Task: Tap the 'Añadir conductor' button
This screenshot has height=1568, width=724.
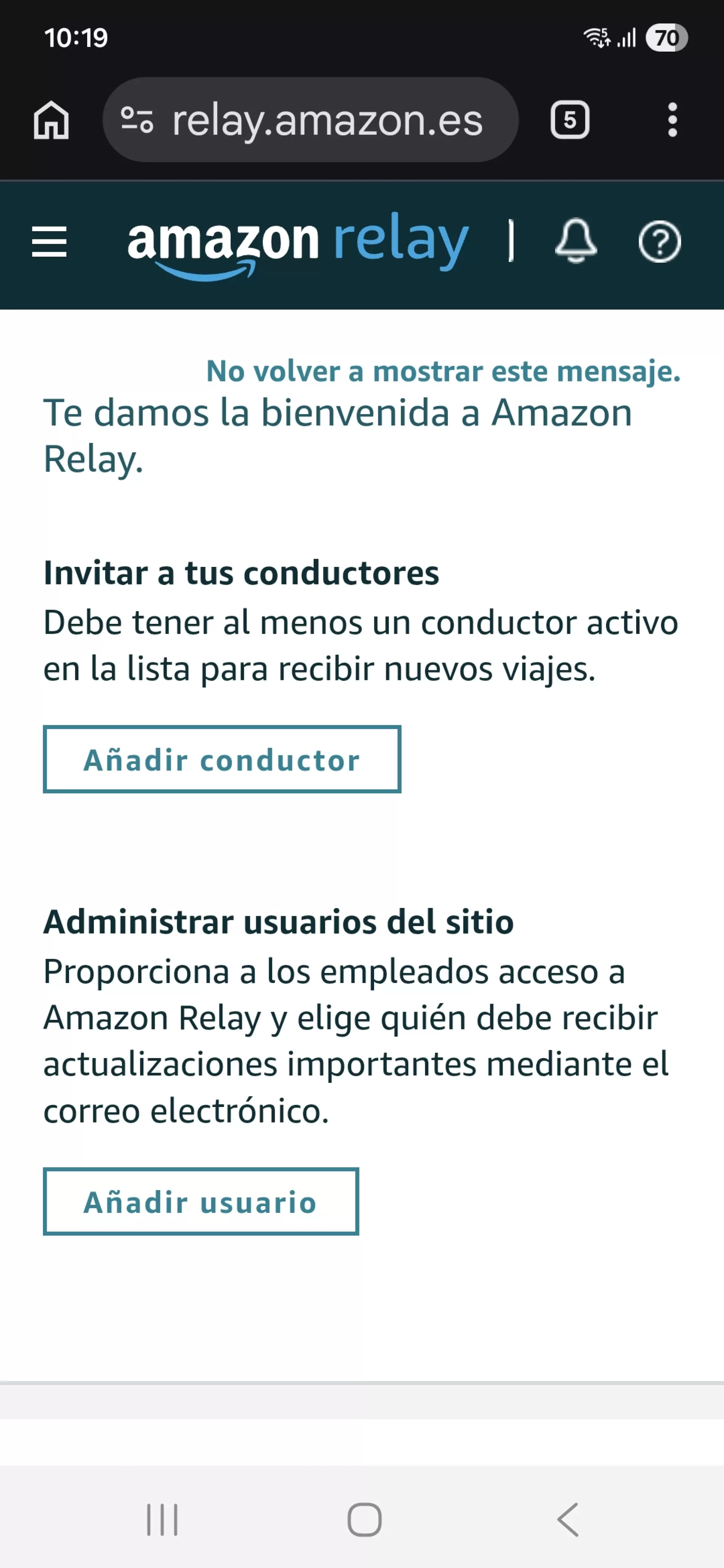Action: [222, 759]
